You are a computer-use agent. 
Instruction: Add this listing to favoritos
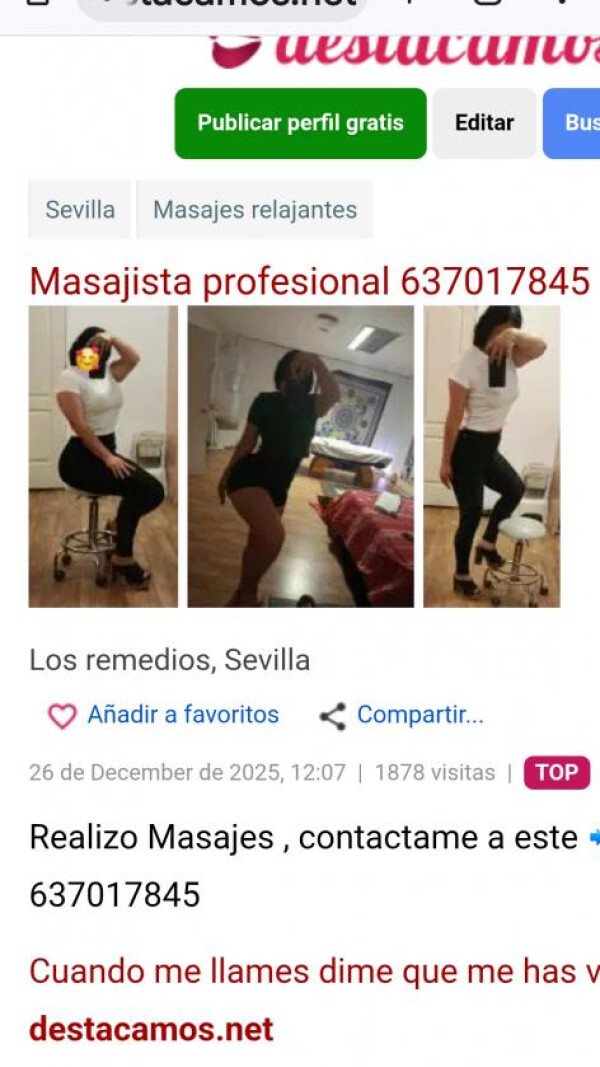[165, 715]
